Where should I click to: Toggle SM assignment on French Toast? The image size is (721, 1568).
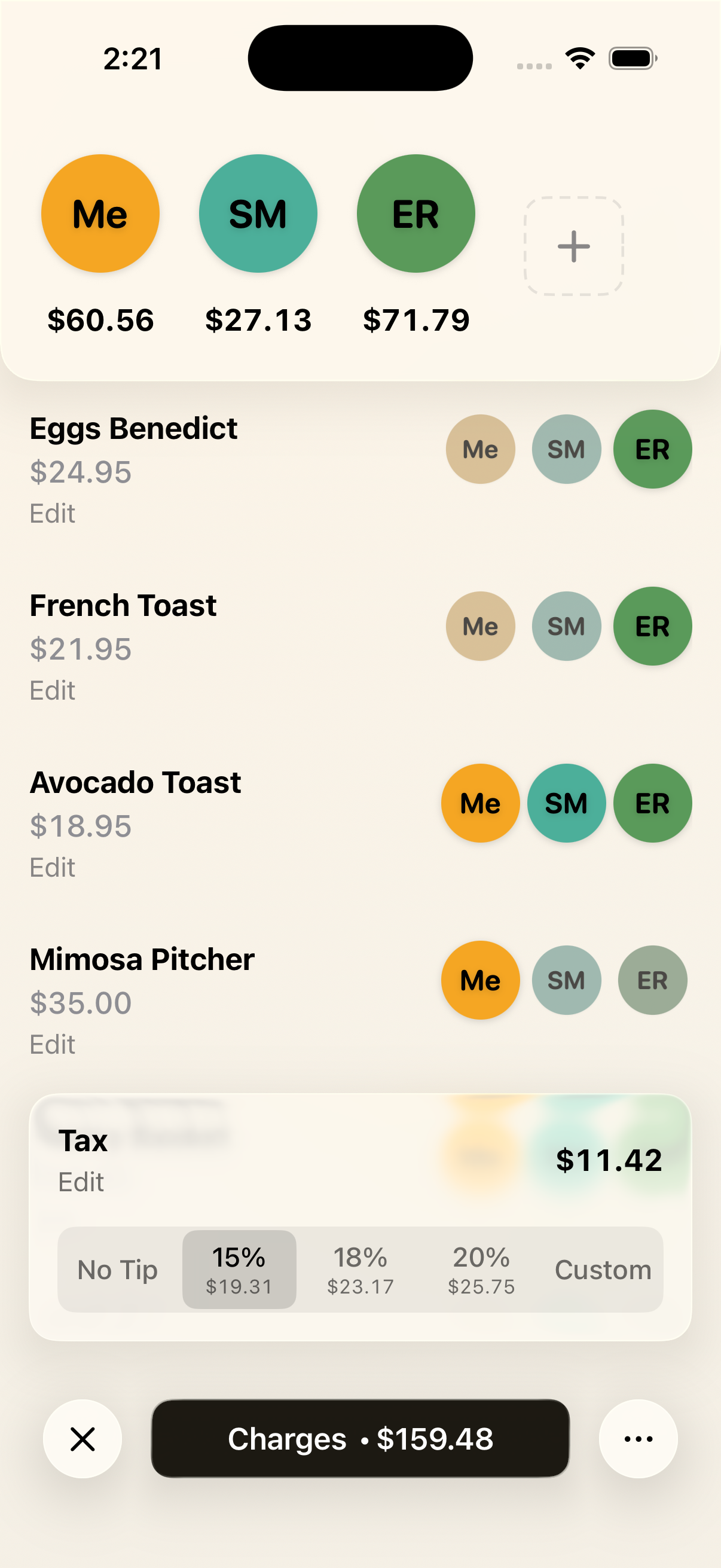pyautogui.click(x=566, y=626)
